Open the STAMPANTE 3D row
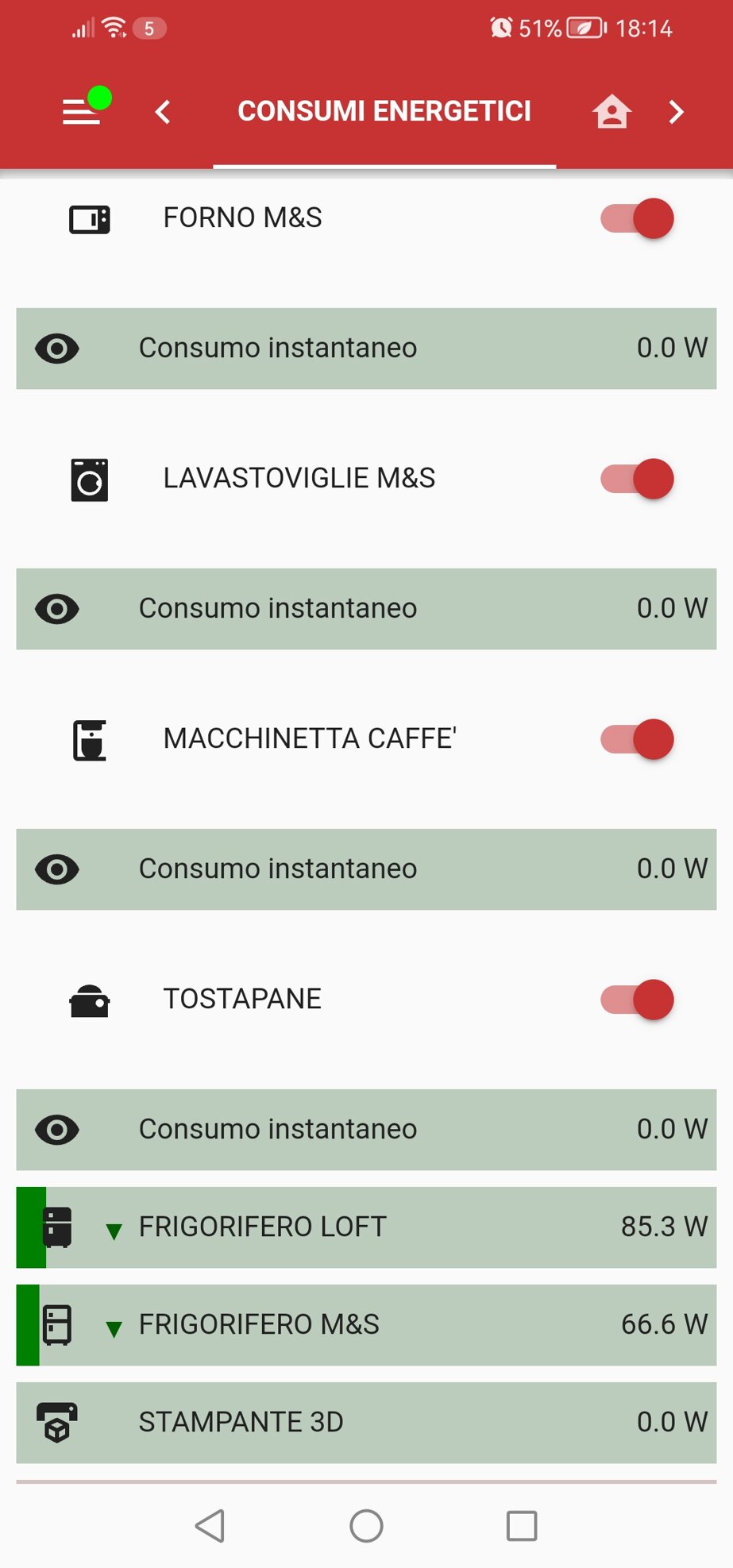This screenshot has height=1568, width=733. 366,1423
